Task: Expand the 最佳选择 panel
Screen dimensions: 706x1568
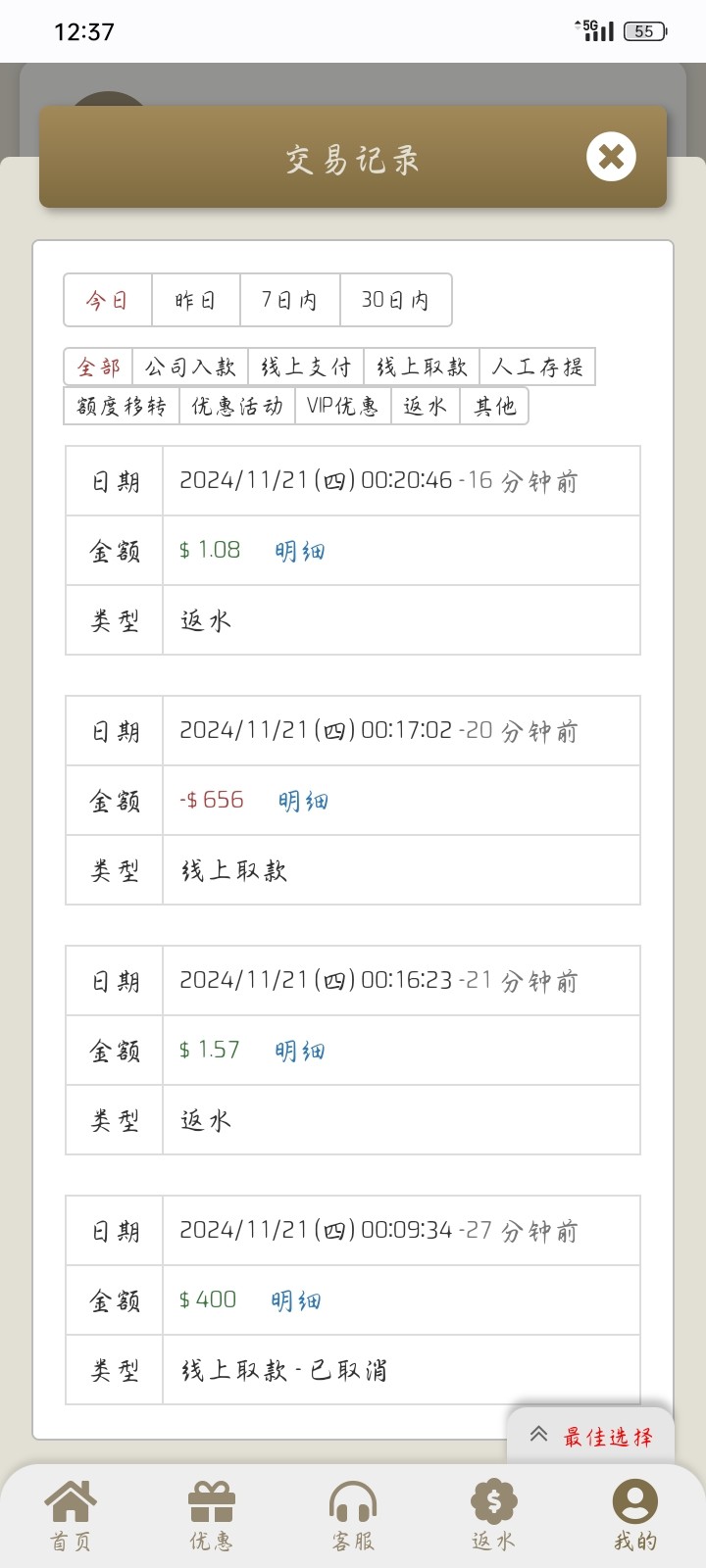Action: tap(590, 1437)
